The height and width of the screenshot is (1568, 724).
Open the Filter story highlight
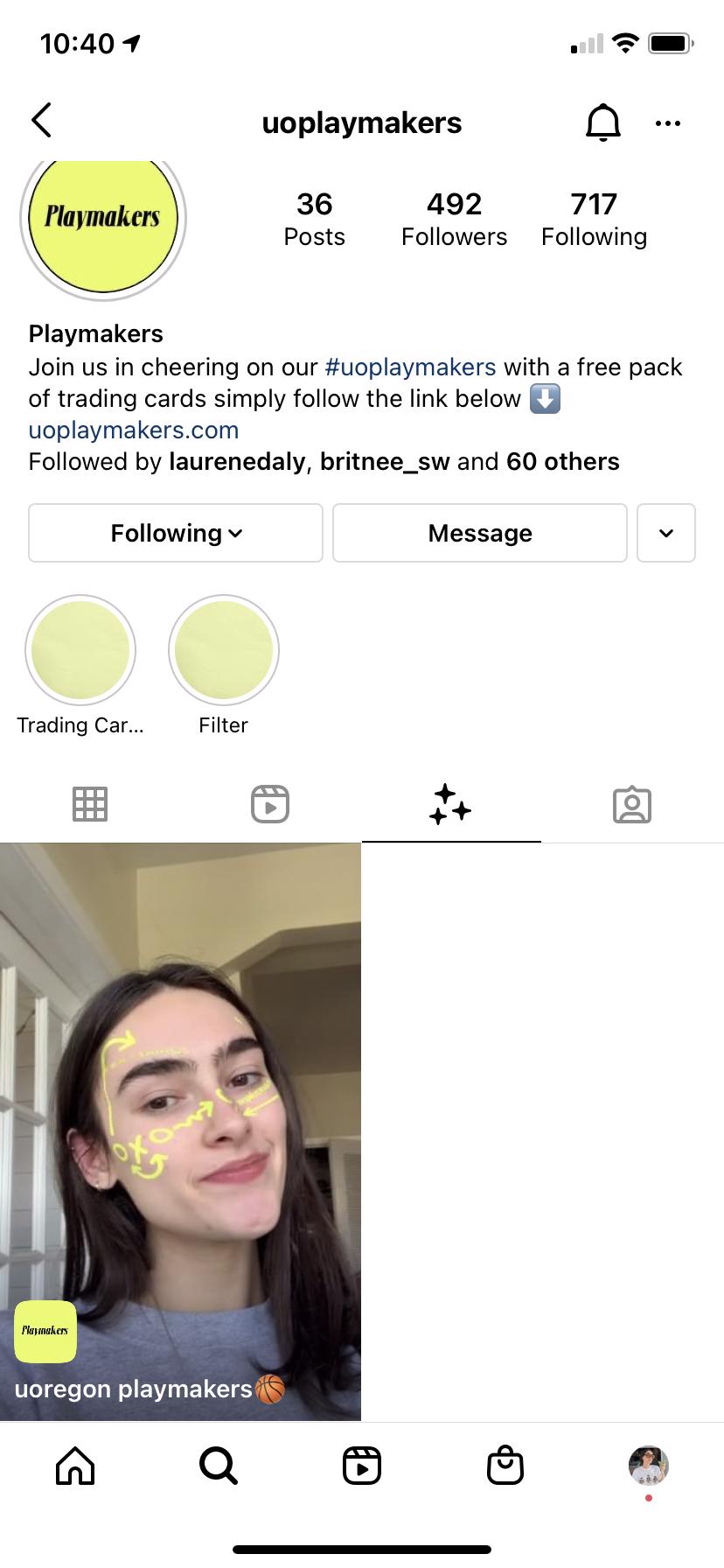224,650
